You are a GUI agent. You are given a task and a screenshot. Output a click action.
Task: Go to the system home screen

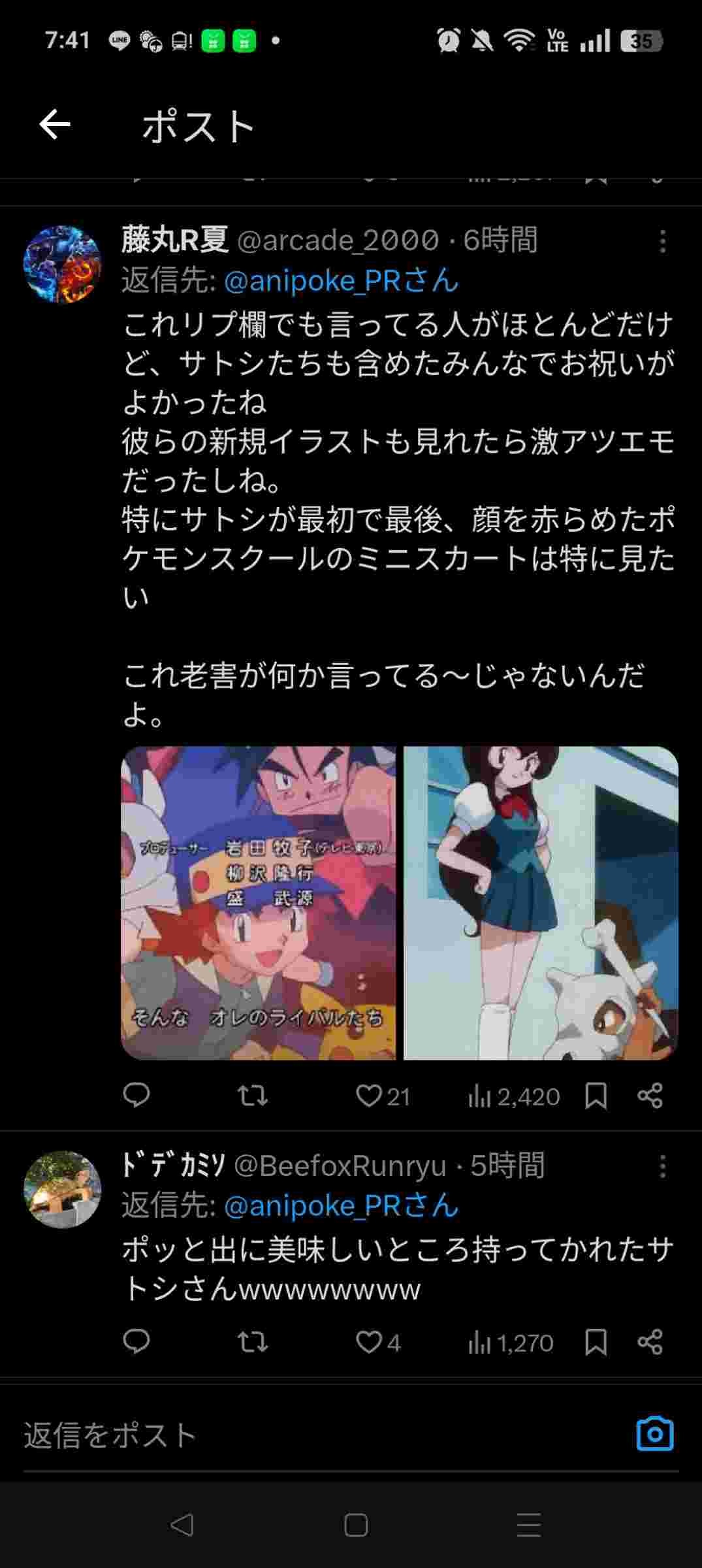[355, 1526]
